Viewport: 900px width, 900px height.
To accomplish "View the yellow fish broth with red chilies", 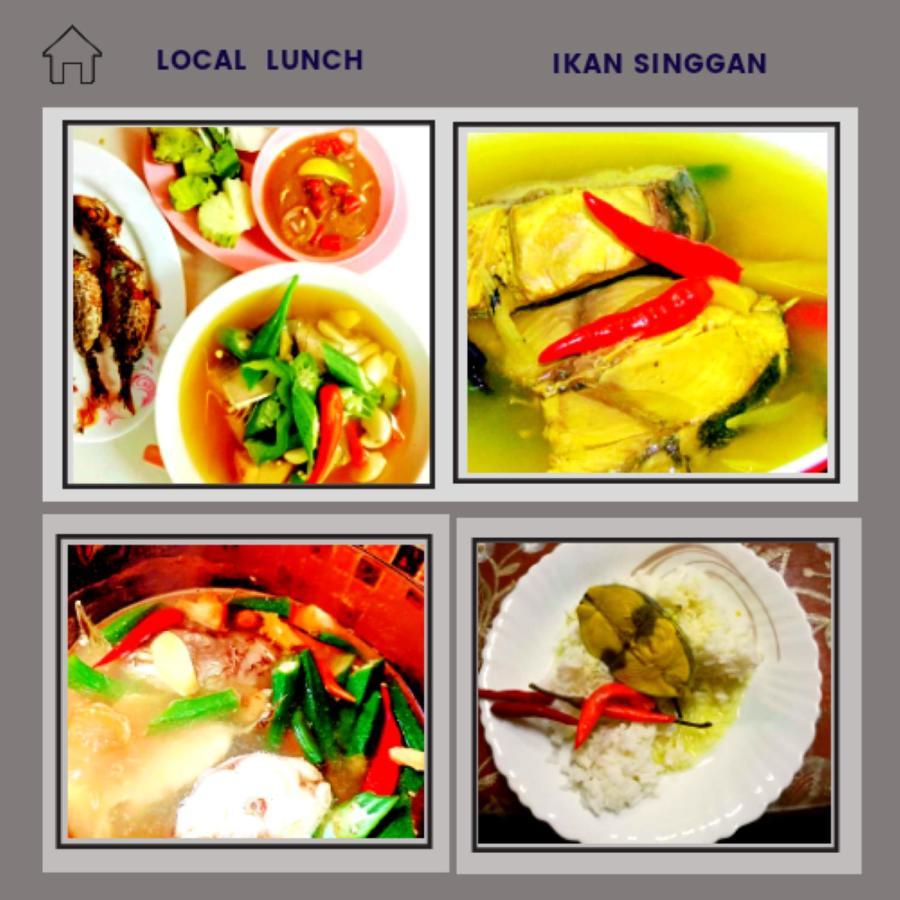I will click(x=647, y=302).
